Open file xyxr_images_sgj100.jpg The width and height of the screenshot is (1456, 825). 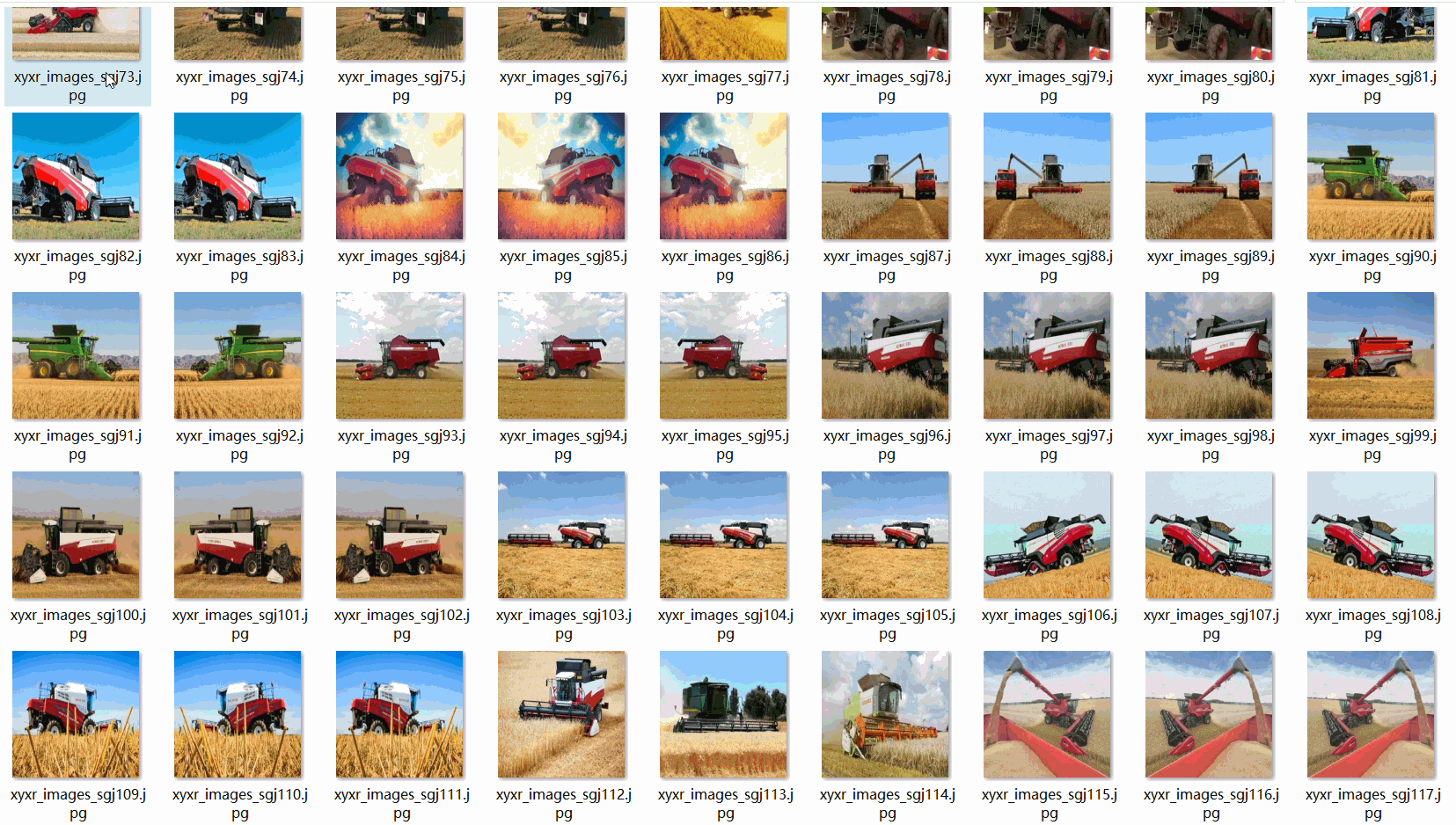tap(76, 535)
